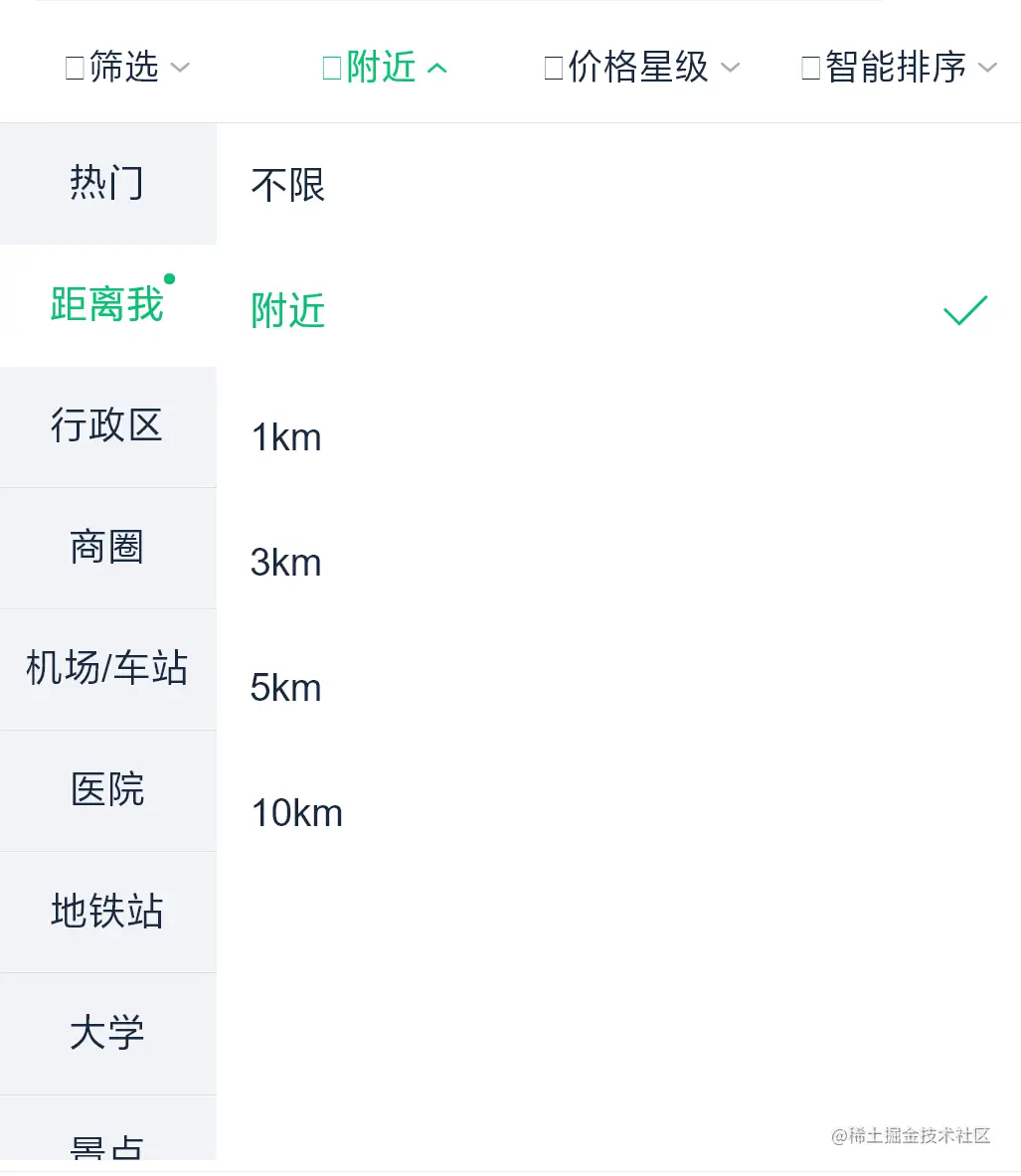Open the 智能排序 sorting dropdown
The image size is (1021, 1176).
coord(899,68)
